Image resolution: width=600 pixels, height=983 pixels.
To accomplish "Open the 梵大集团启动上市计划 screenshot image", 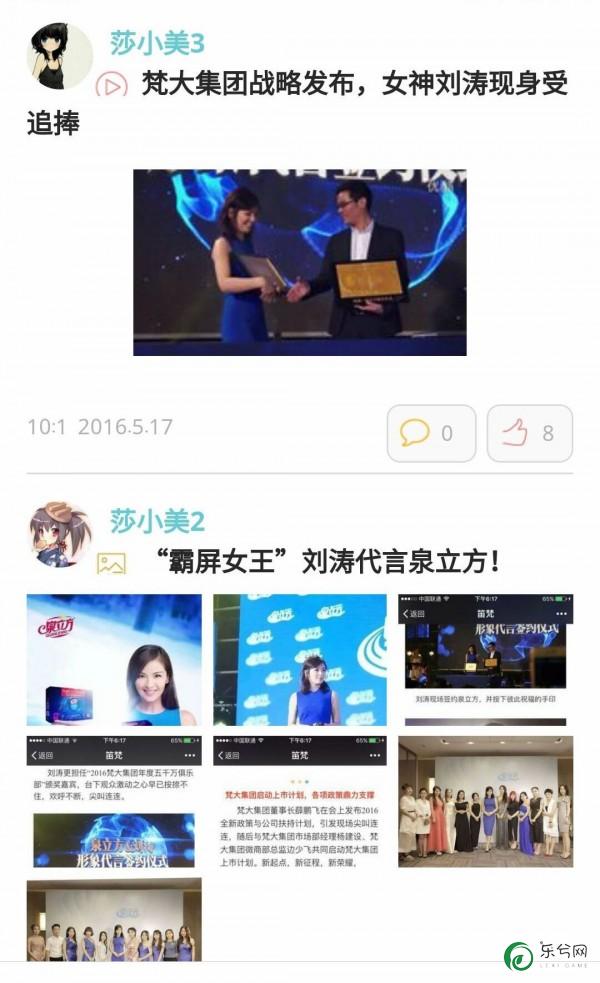I will tap(299, 802).
